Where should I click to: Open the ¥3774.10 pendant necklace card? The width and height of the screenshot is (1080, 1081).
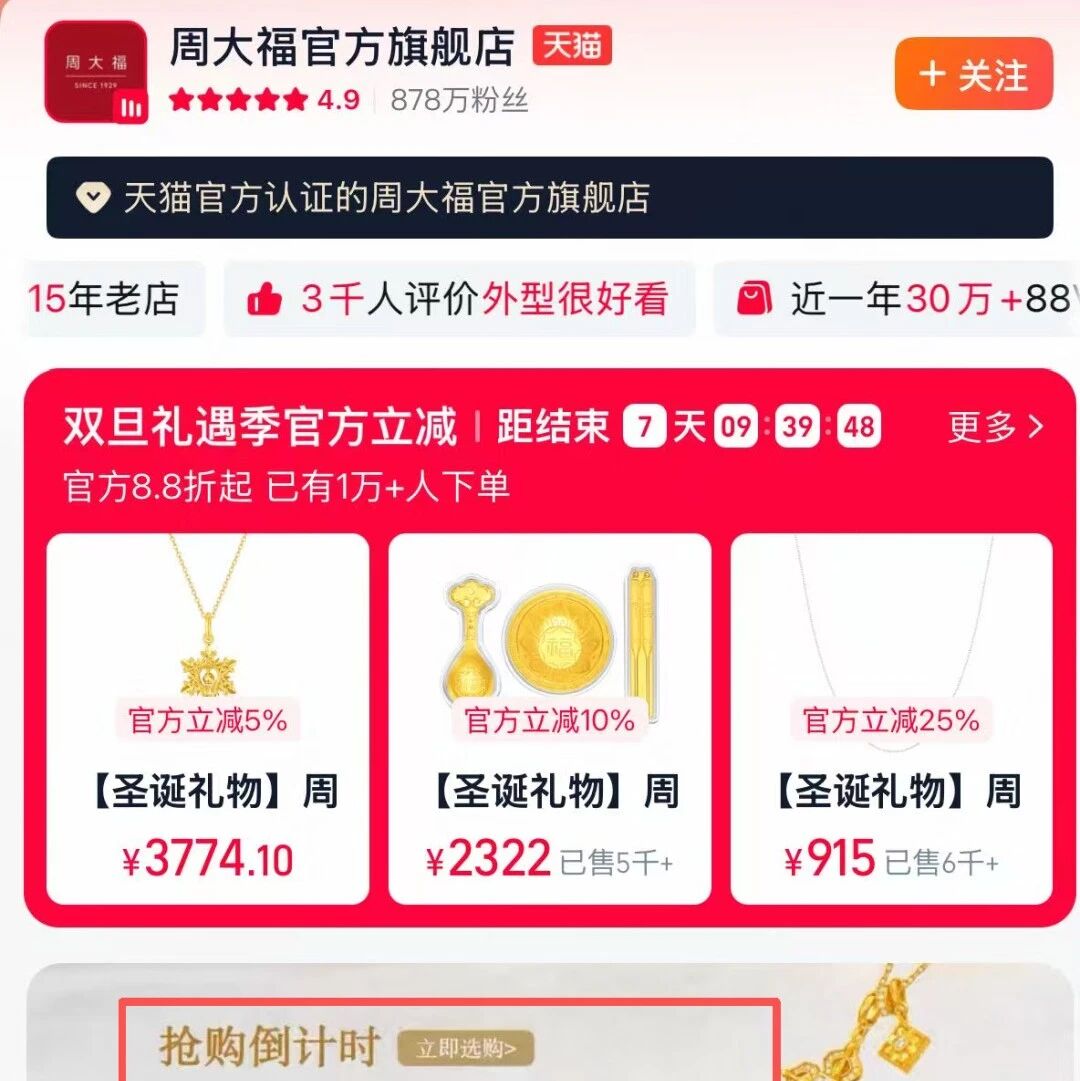tap(208, 718)
